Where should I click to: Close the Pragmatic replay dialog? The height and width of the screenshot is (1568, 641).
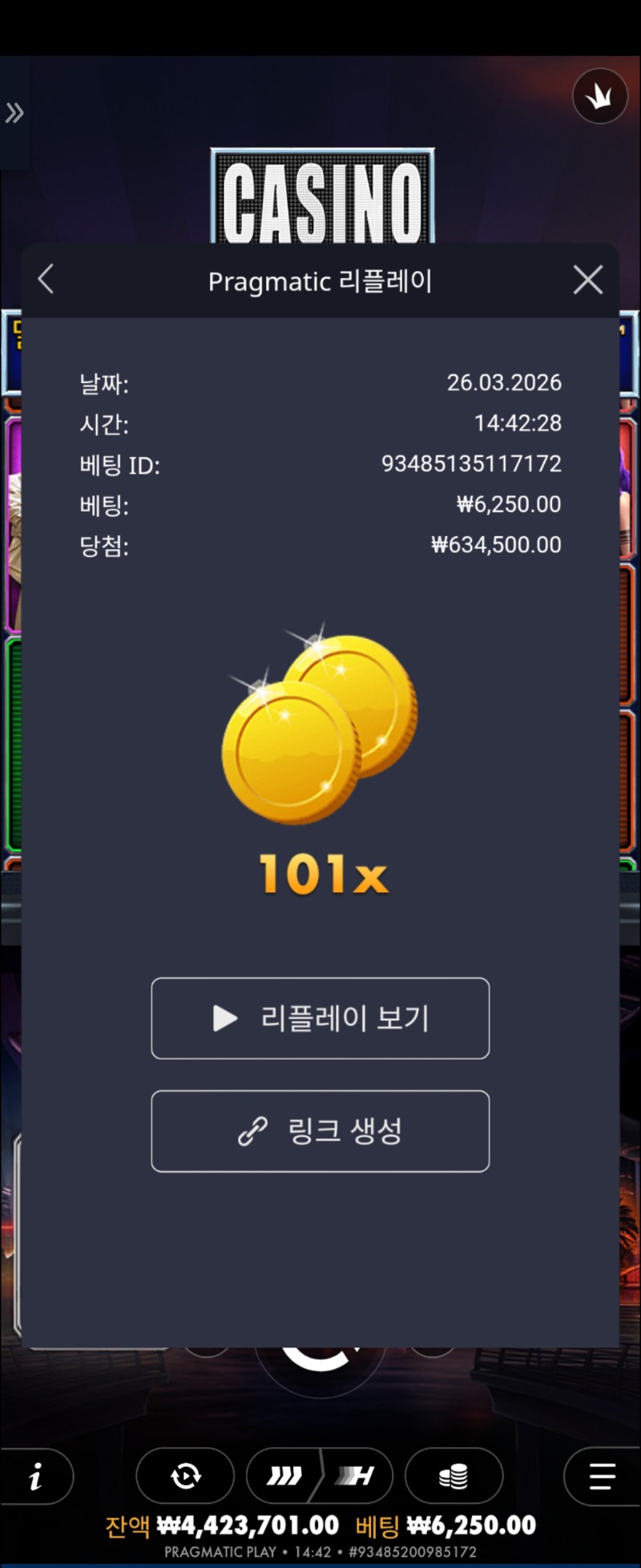coord(587,281)
